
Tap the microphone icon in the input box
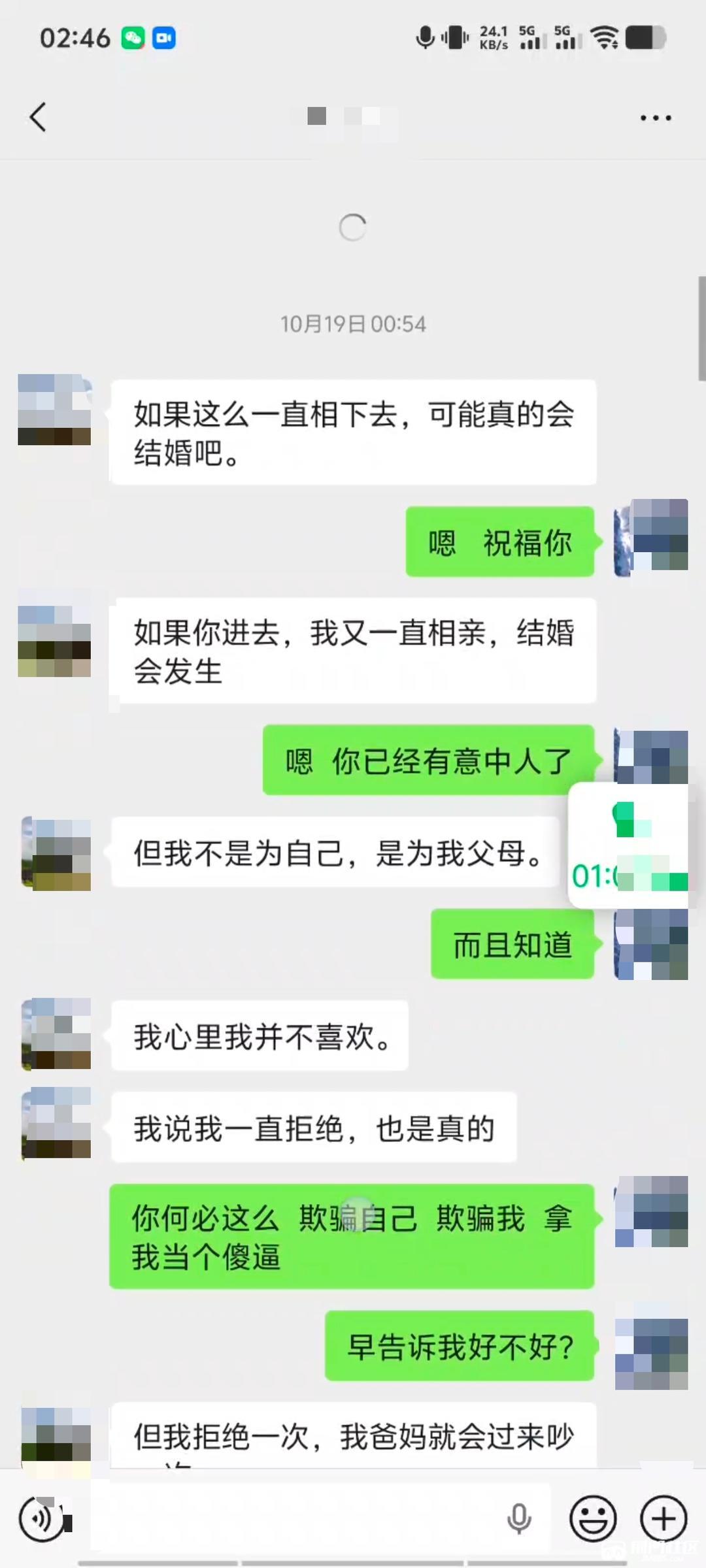pyautogui.click(x=519, y=1518)
